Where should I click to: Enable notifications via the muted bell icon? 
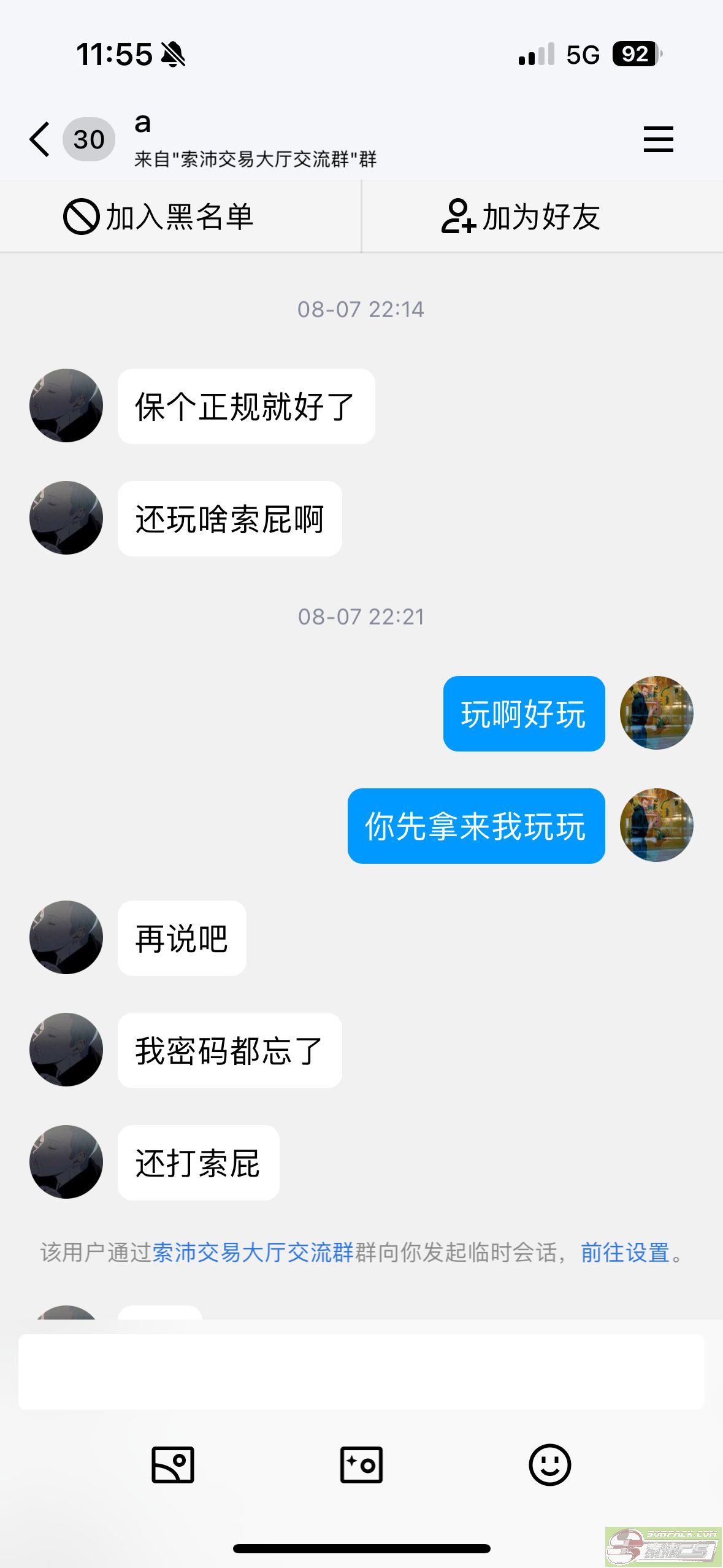[172, 55]
